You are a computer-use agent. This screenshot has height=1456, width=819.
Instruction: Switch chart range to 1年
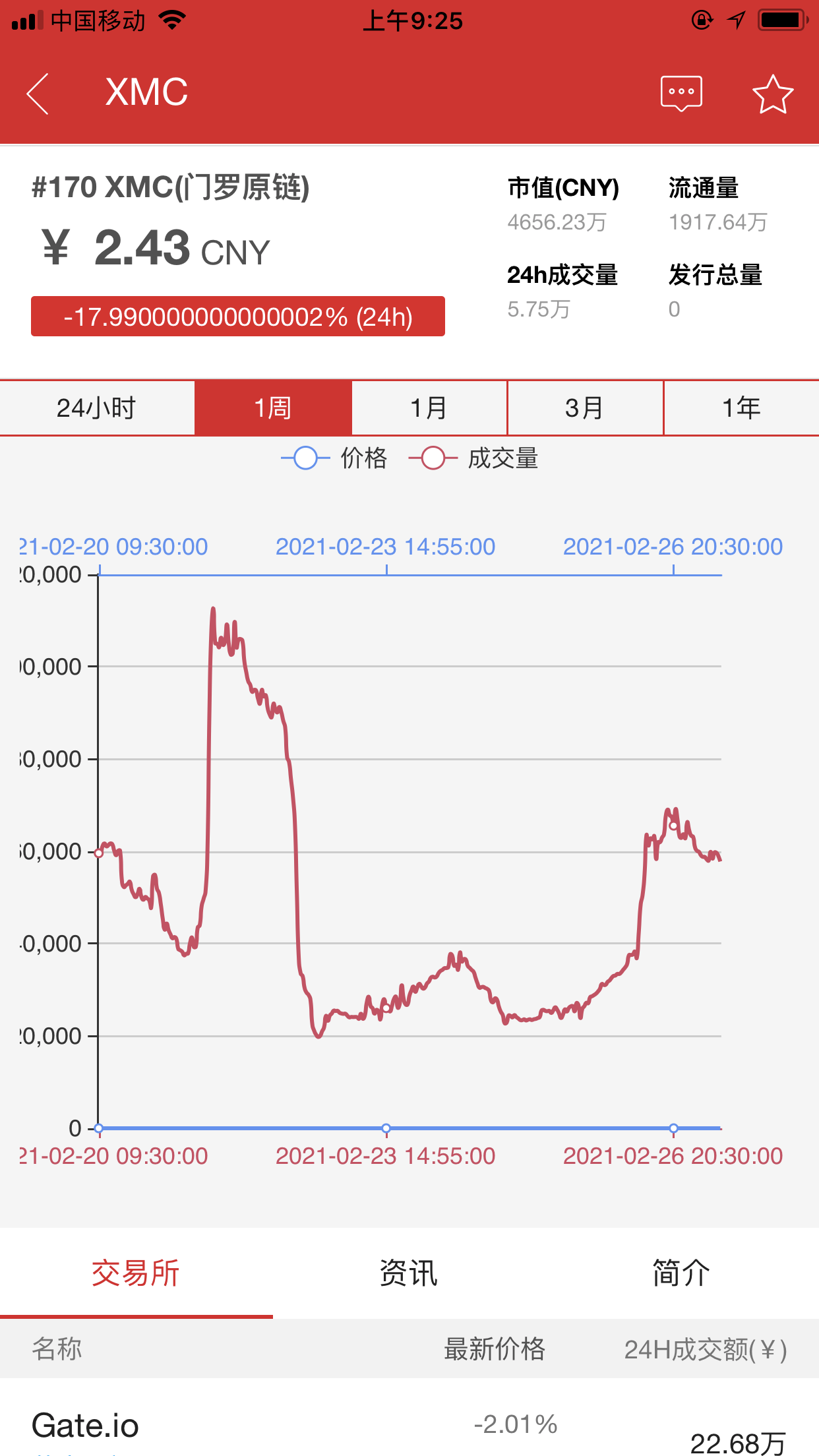pos(741,408)
